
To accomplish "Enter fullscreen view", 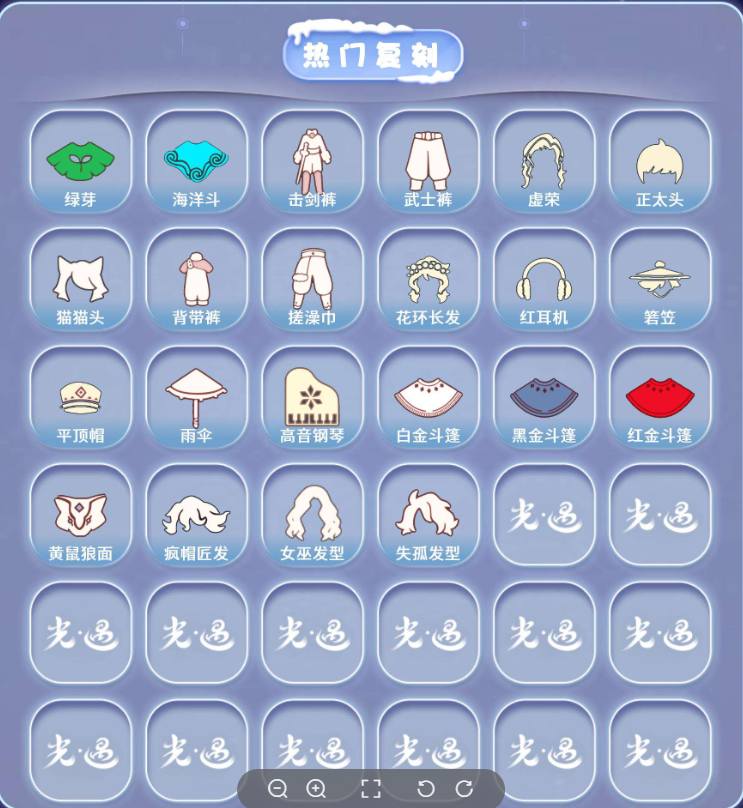I will pos(371,789).
